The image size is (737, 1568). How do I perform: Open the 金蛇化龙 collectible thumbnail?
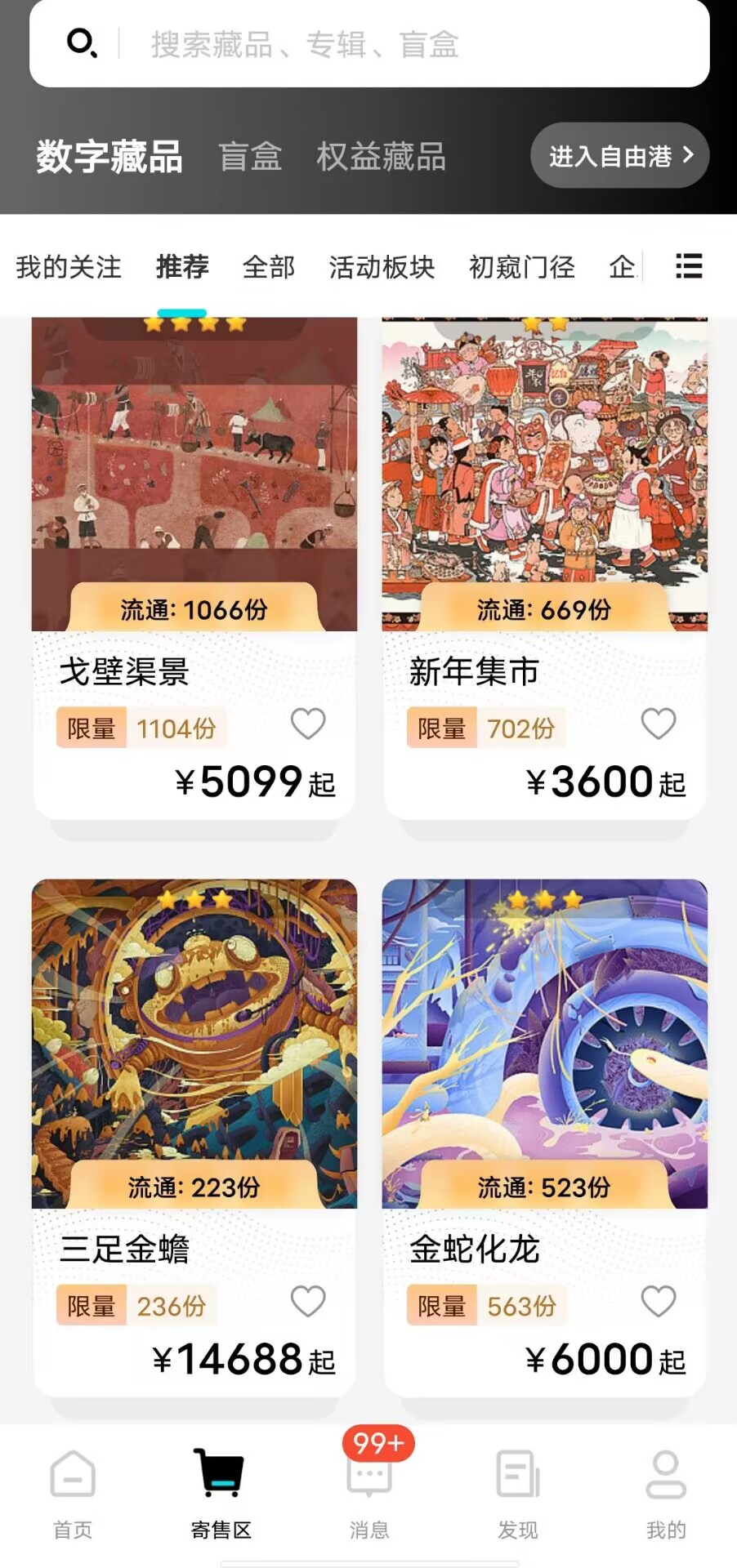coord(545,1037)
